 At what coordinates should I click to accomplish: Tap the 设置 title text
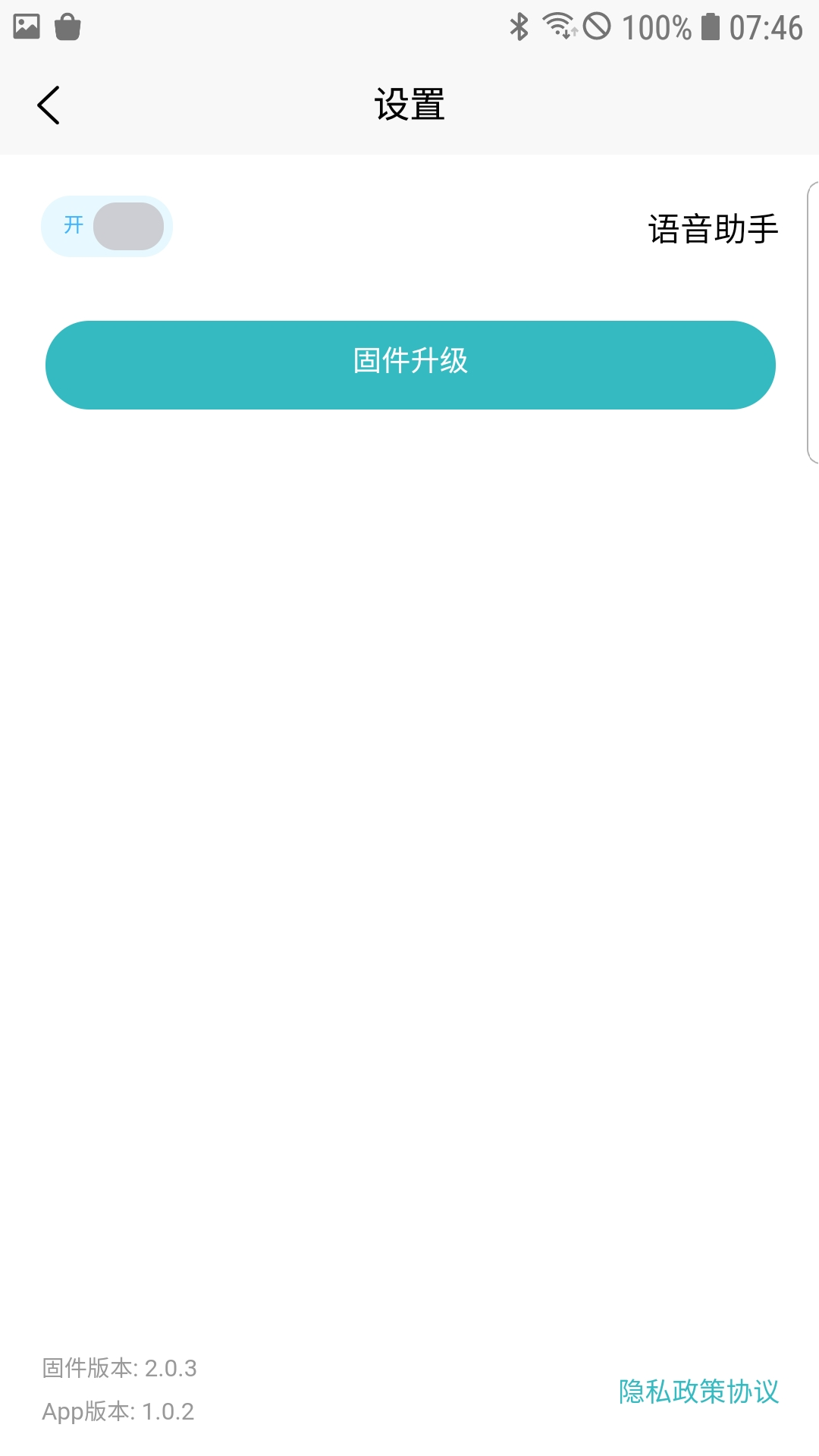point(409,105)
